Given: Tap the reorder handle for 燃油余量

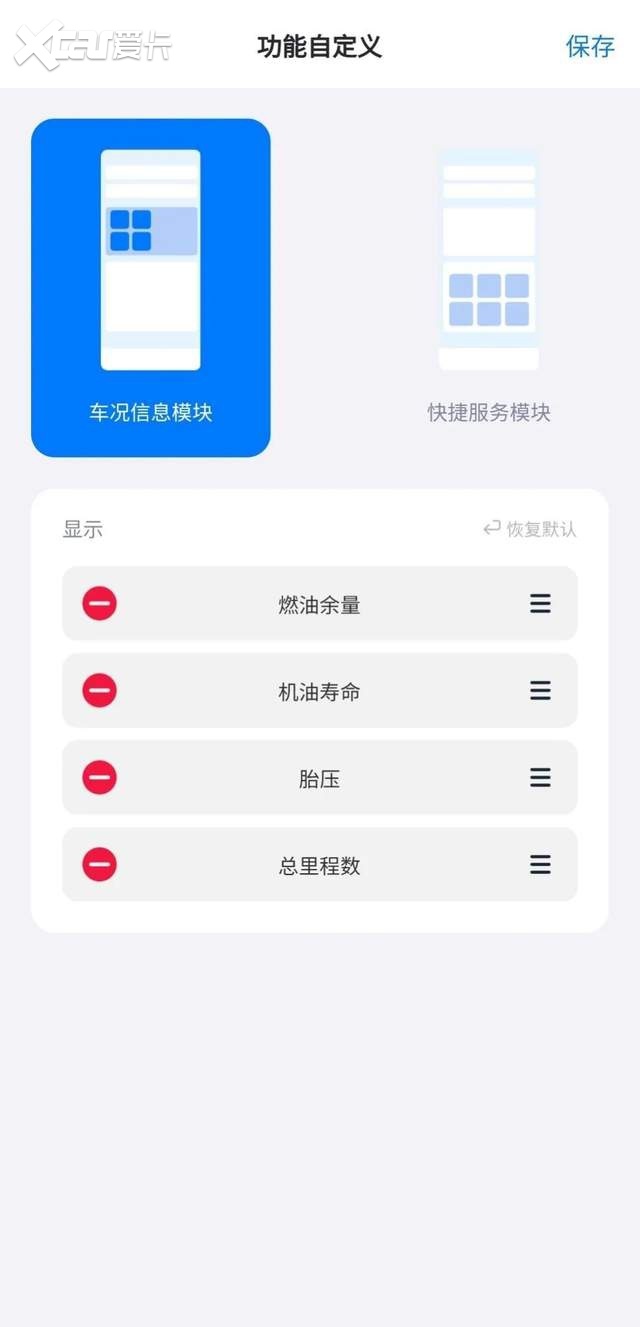Looking at the screenshot, I should [x=540, y=604].
